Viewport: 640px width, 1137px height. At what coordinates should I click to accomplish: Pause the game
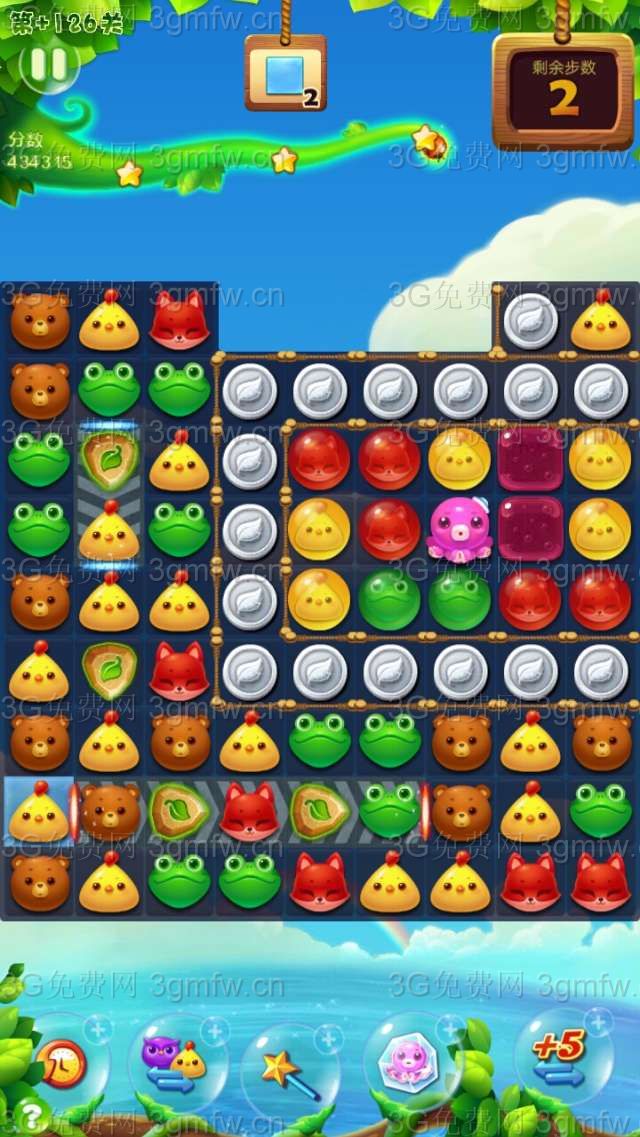(48, 65)
